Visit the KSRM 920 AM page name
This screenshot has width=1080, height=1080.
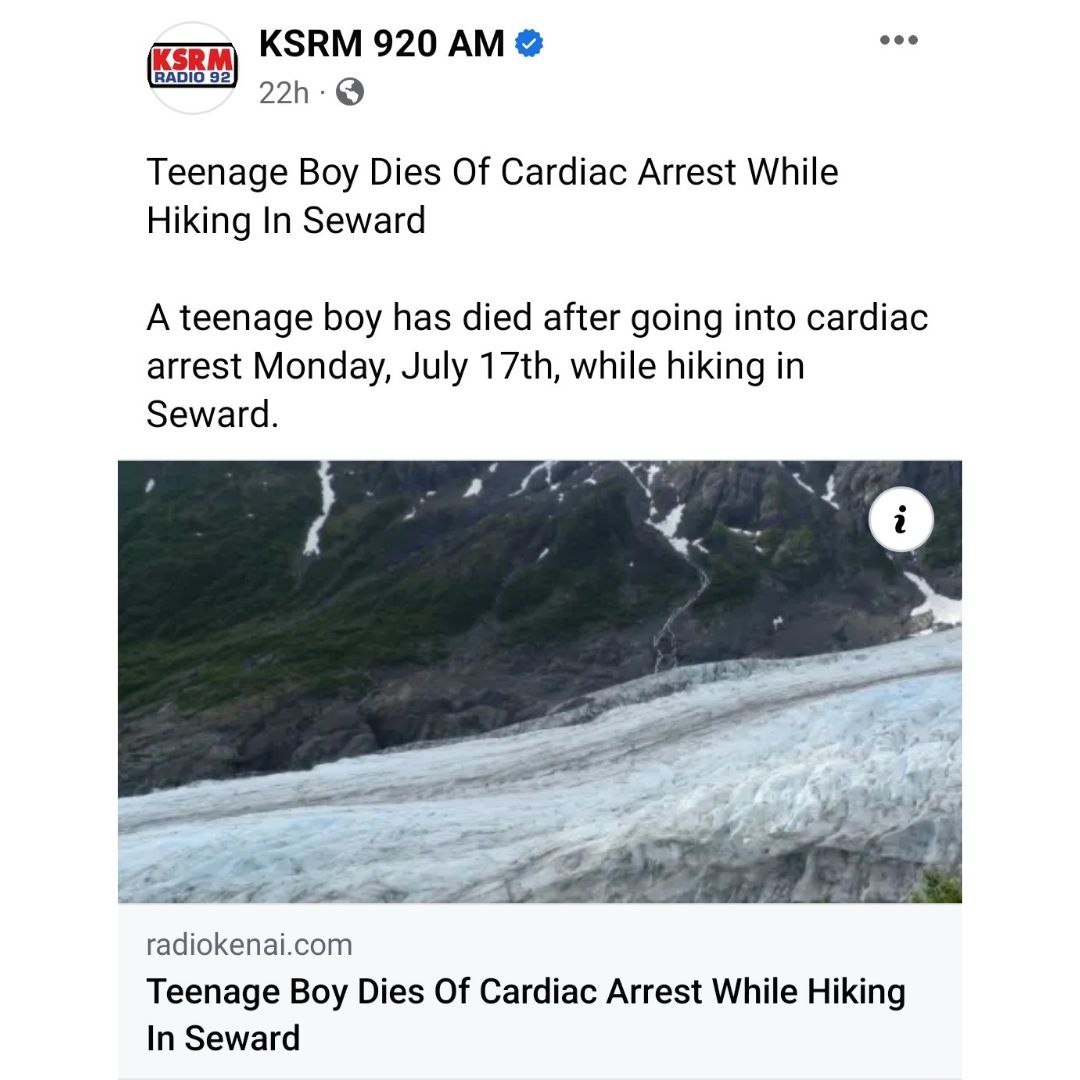[381, 43]
